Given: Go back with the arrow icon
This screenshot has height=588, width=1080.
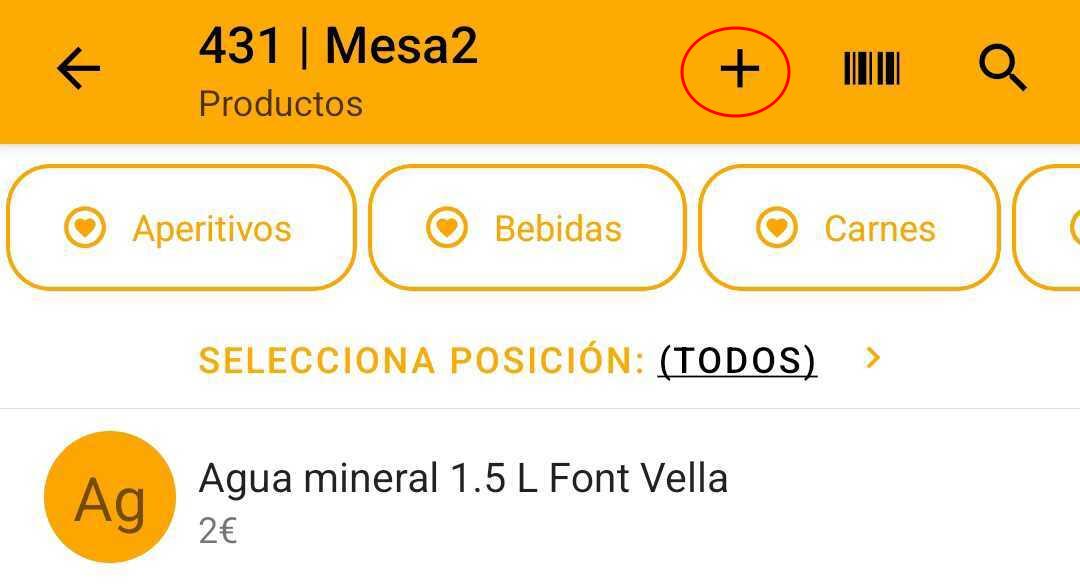Looking at the screenshot, I should pos(78,70).
